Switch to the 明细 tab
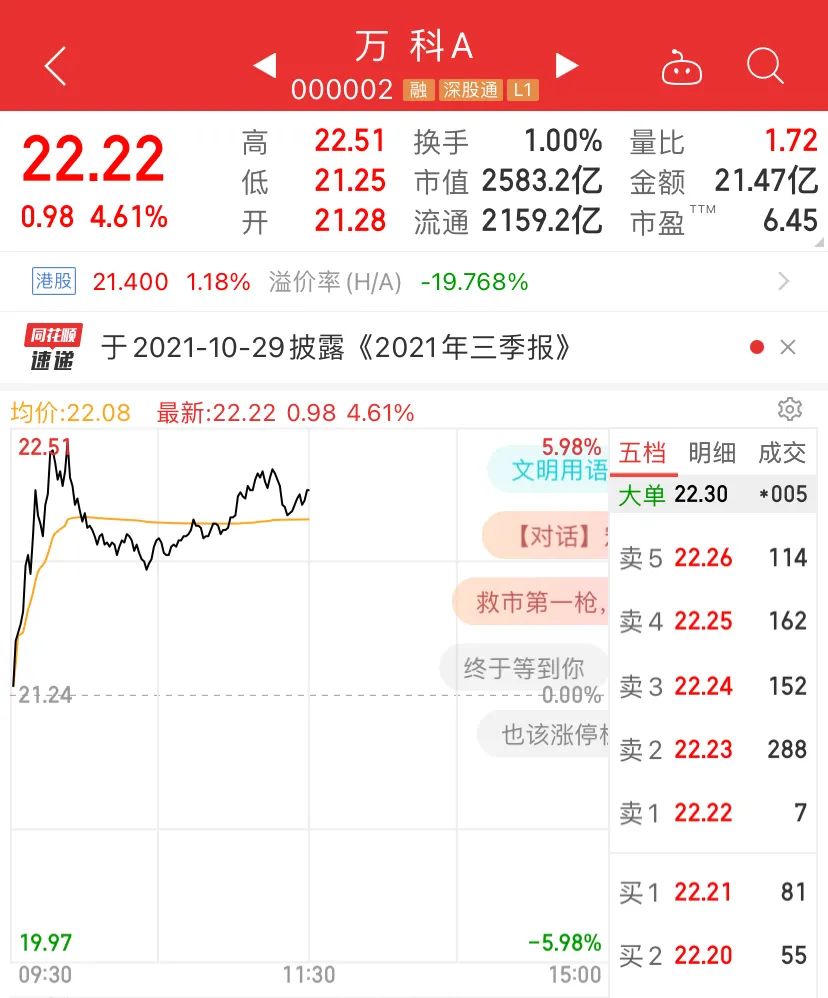Screen dimensions: 828x998 (x=712, y=453)
